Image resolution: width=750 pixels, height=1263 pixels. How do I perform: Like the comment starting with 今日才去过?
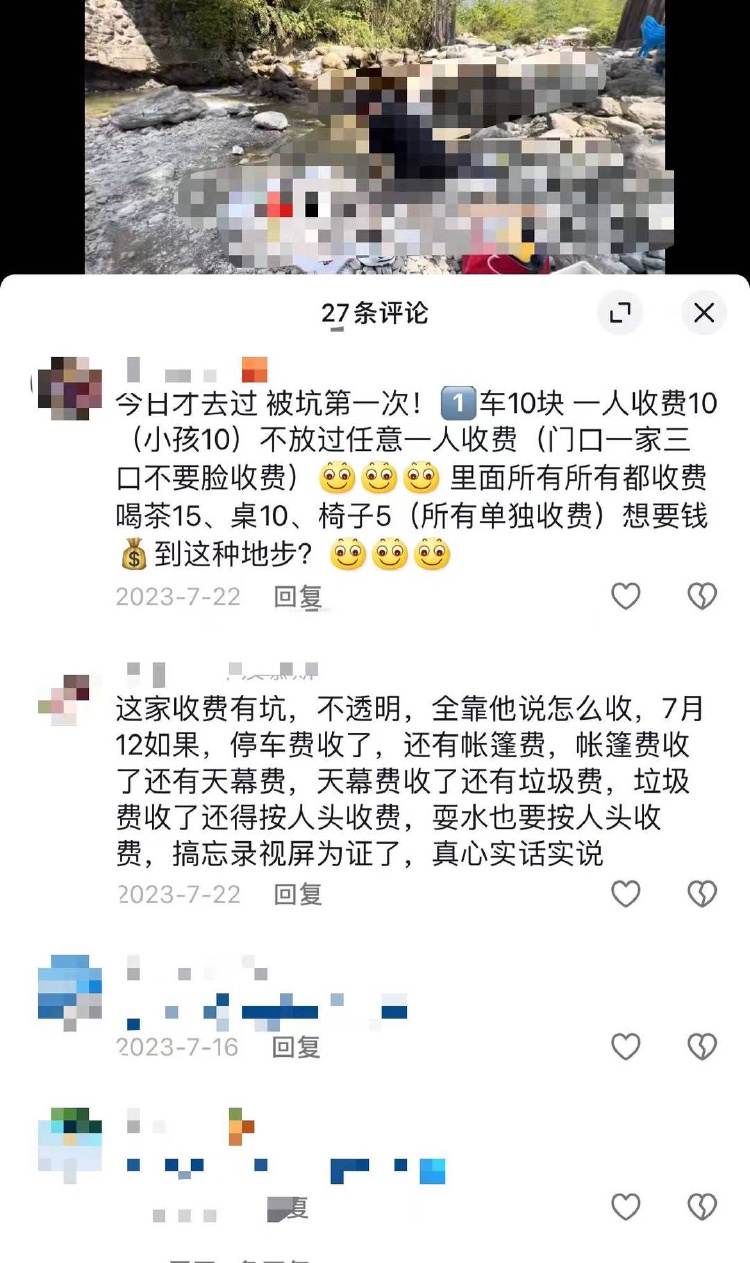point(626,597)
